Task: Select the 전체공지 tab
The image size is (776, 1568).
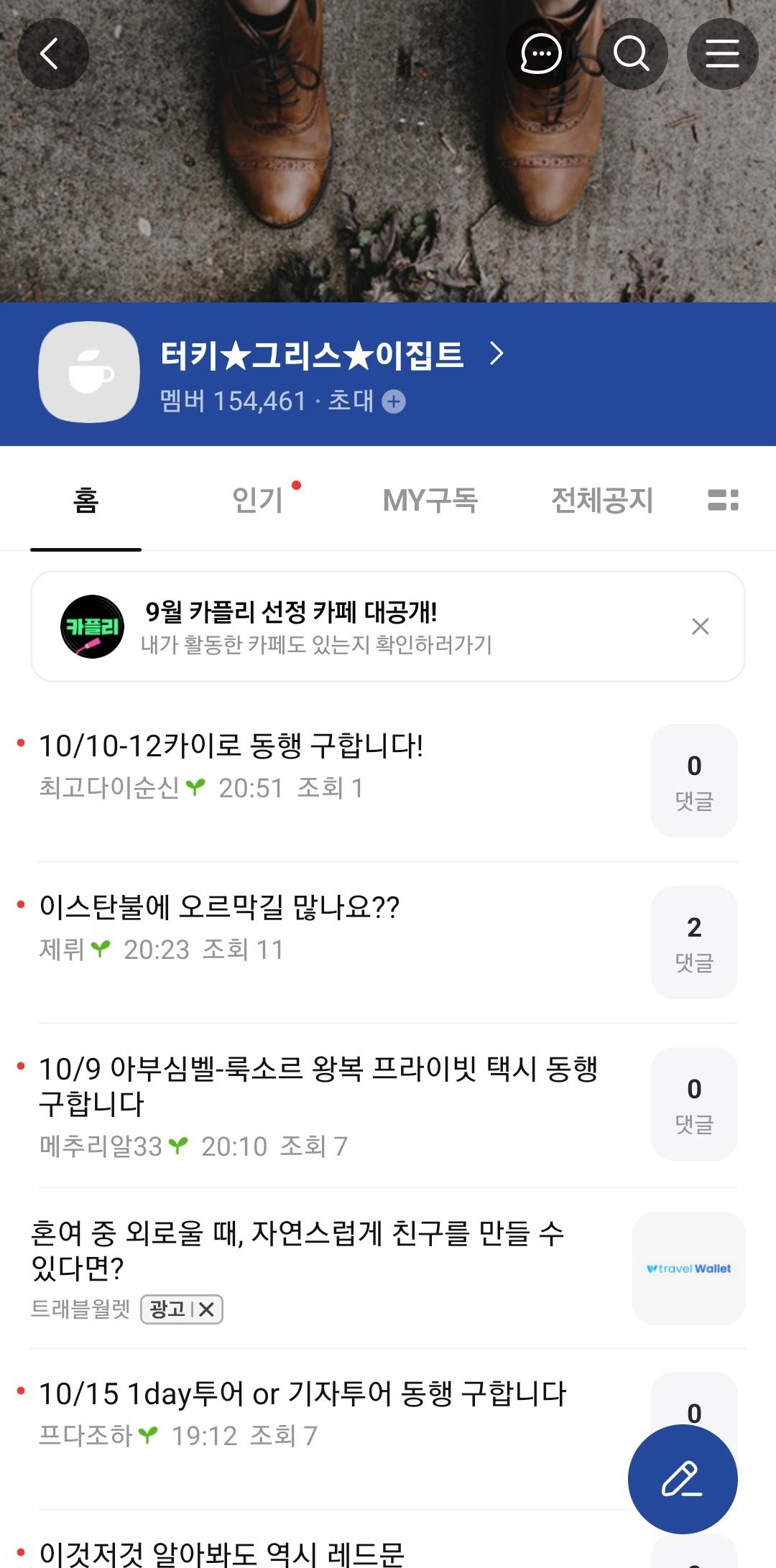Action: coord(603,501)
